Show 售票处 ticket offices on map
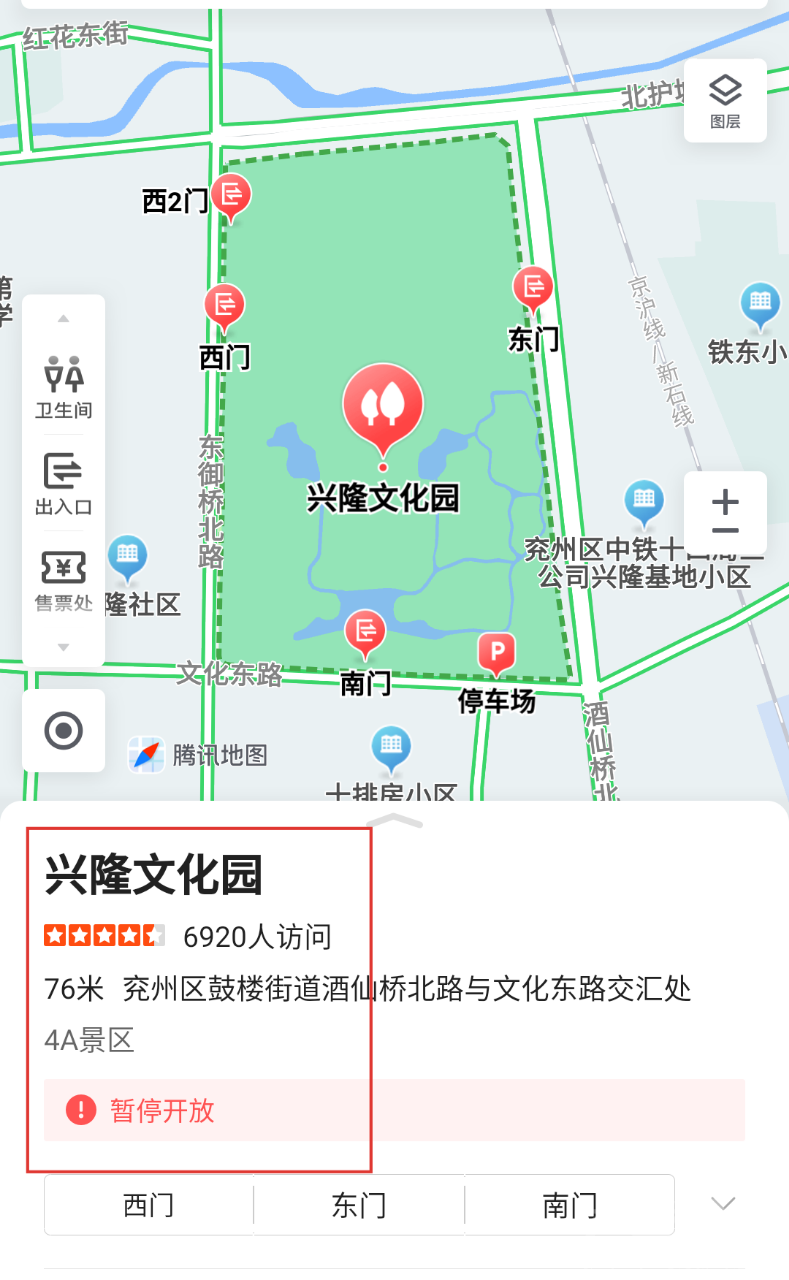Screen dimensions: 789x1280 (x=63, y=580)
